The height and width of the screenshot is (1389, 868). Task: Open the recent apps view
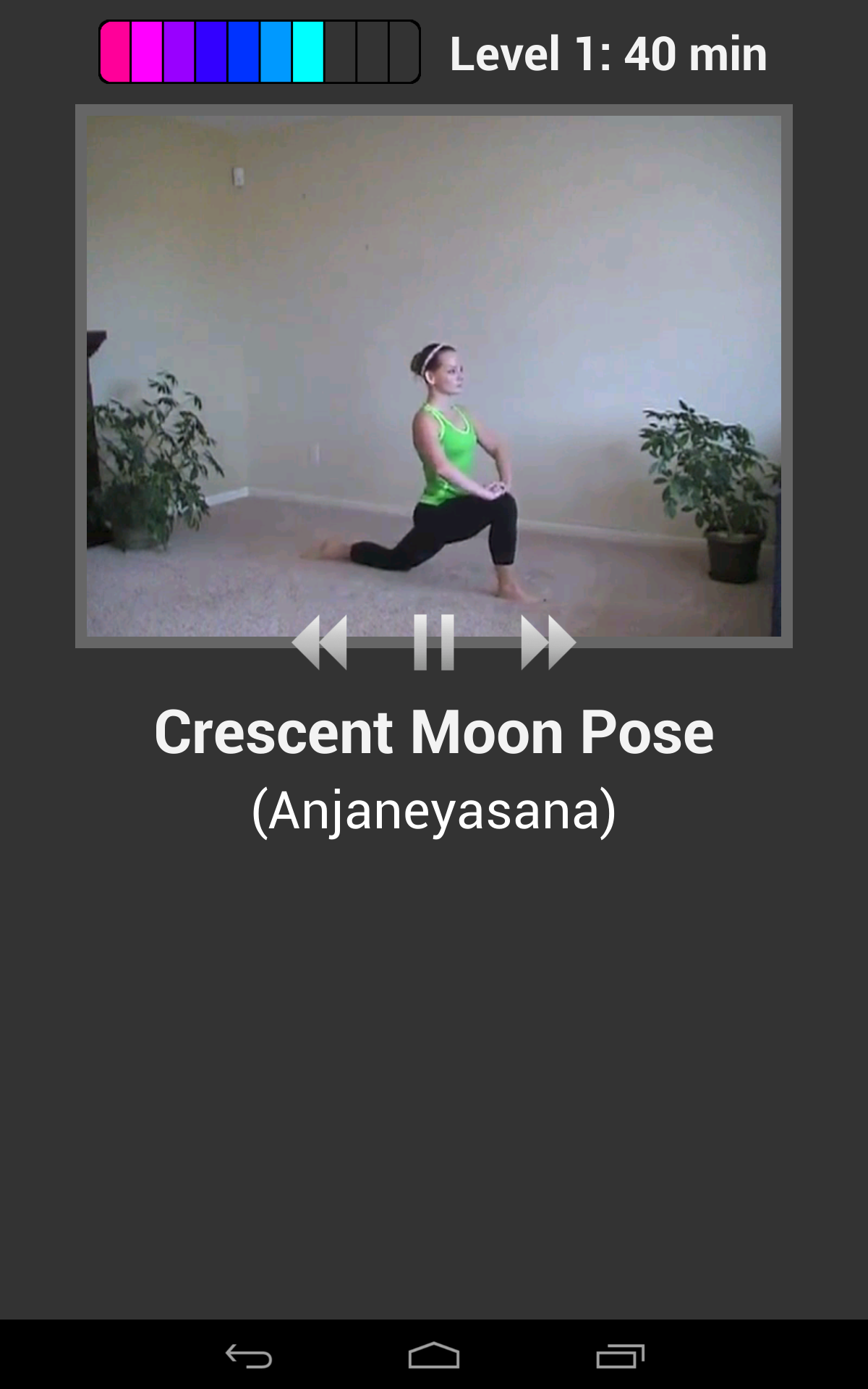pos(620,1356)
